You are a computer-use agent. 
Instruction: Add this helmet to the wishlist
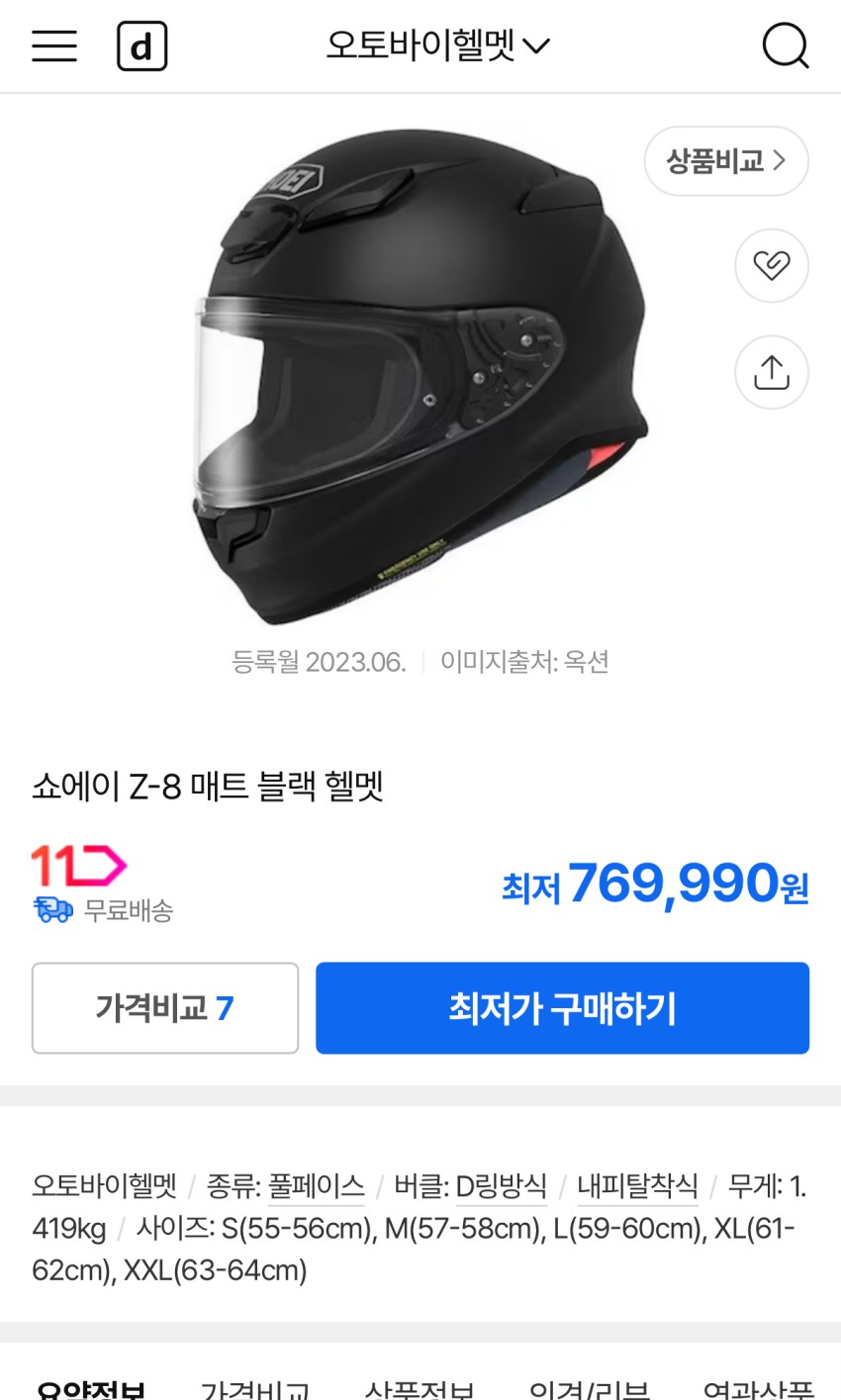[x=771, y=265]
